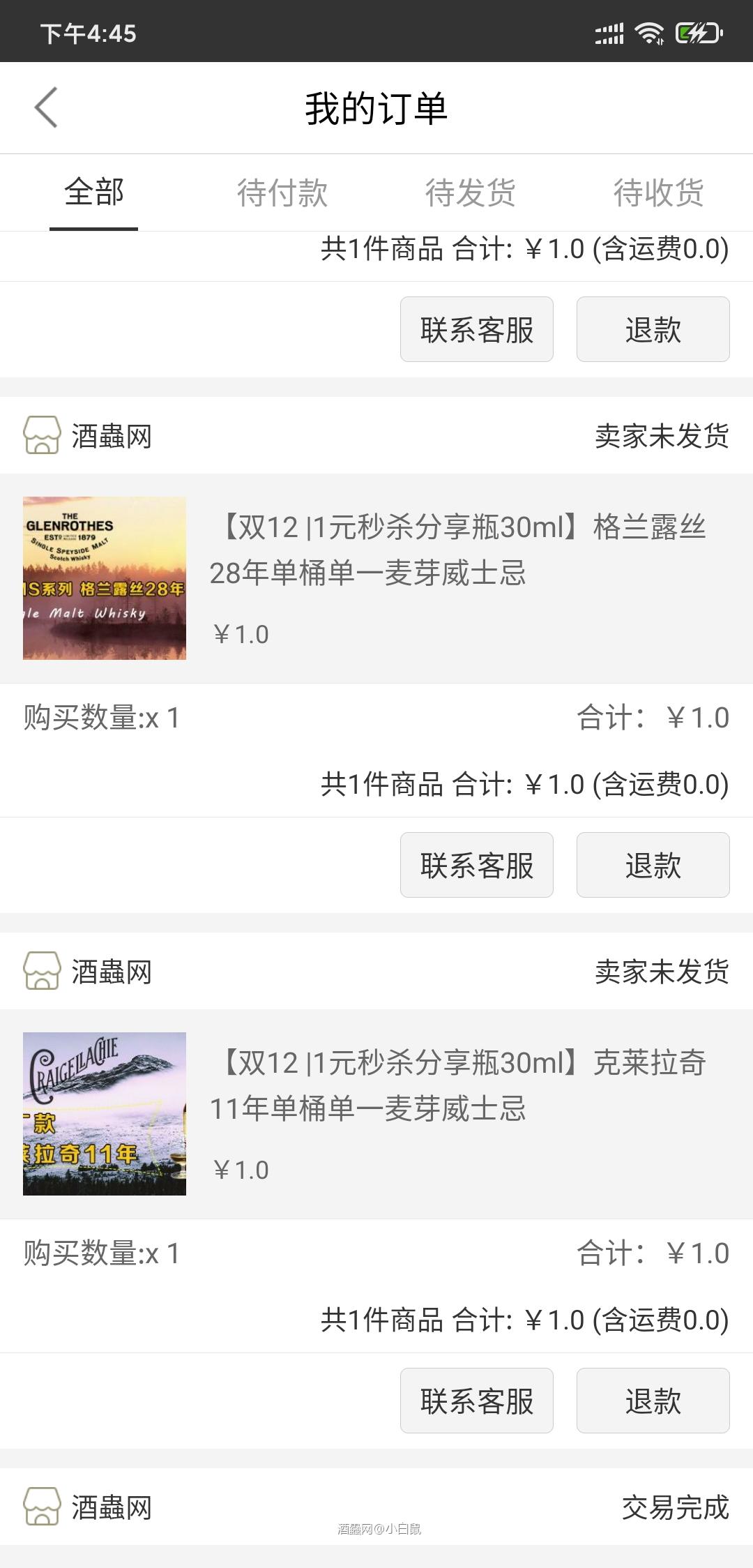Tap 联系客服 for the 克莱拉奇 order
Viewport: 753px width, 1568px height.
pos(476,1401)
